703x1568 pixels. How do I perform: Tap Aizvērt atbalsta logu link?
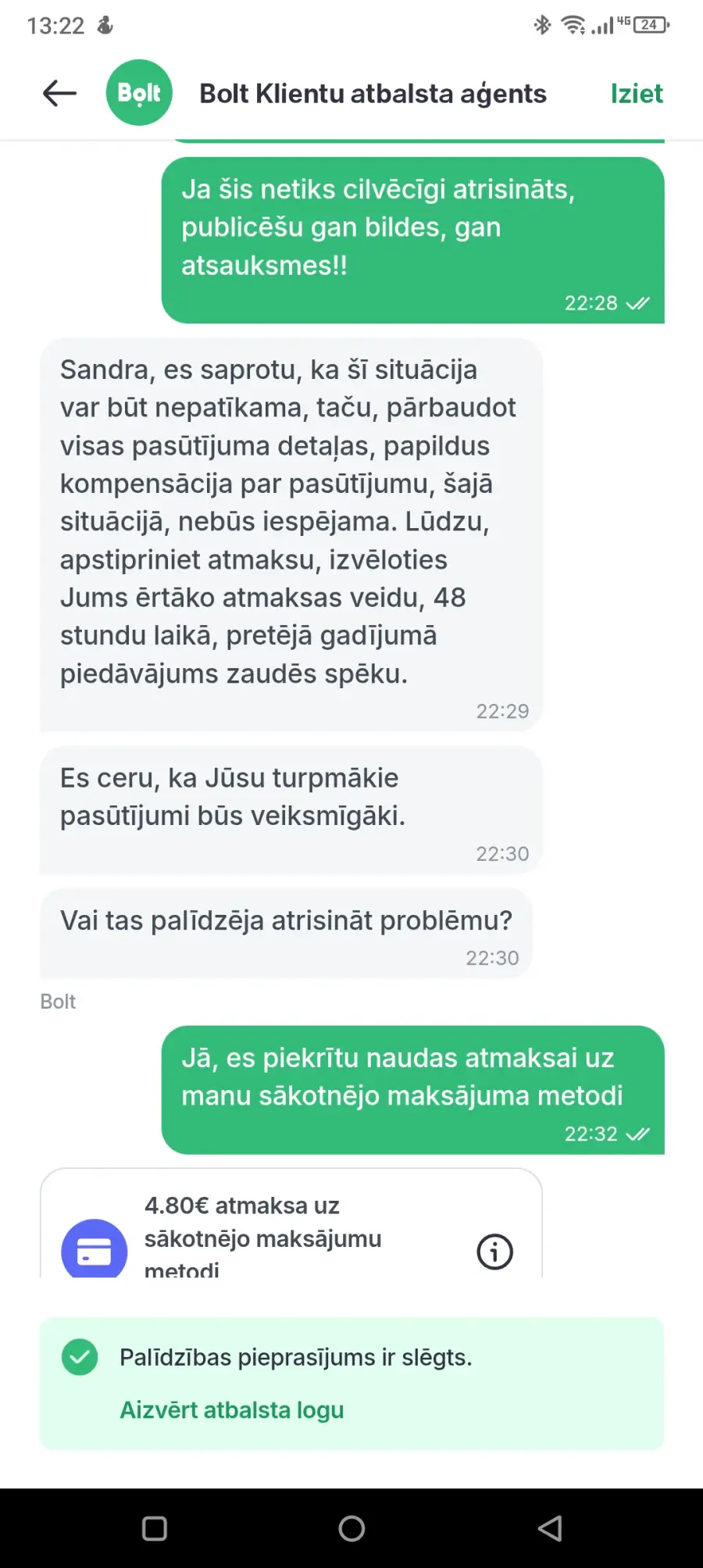pos(231,1409)
